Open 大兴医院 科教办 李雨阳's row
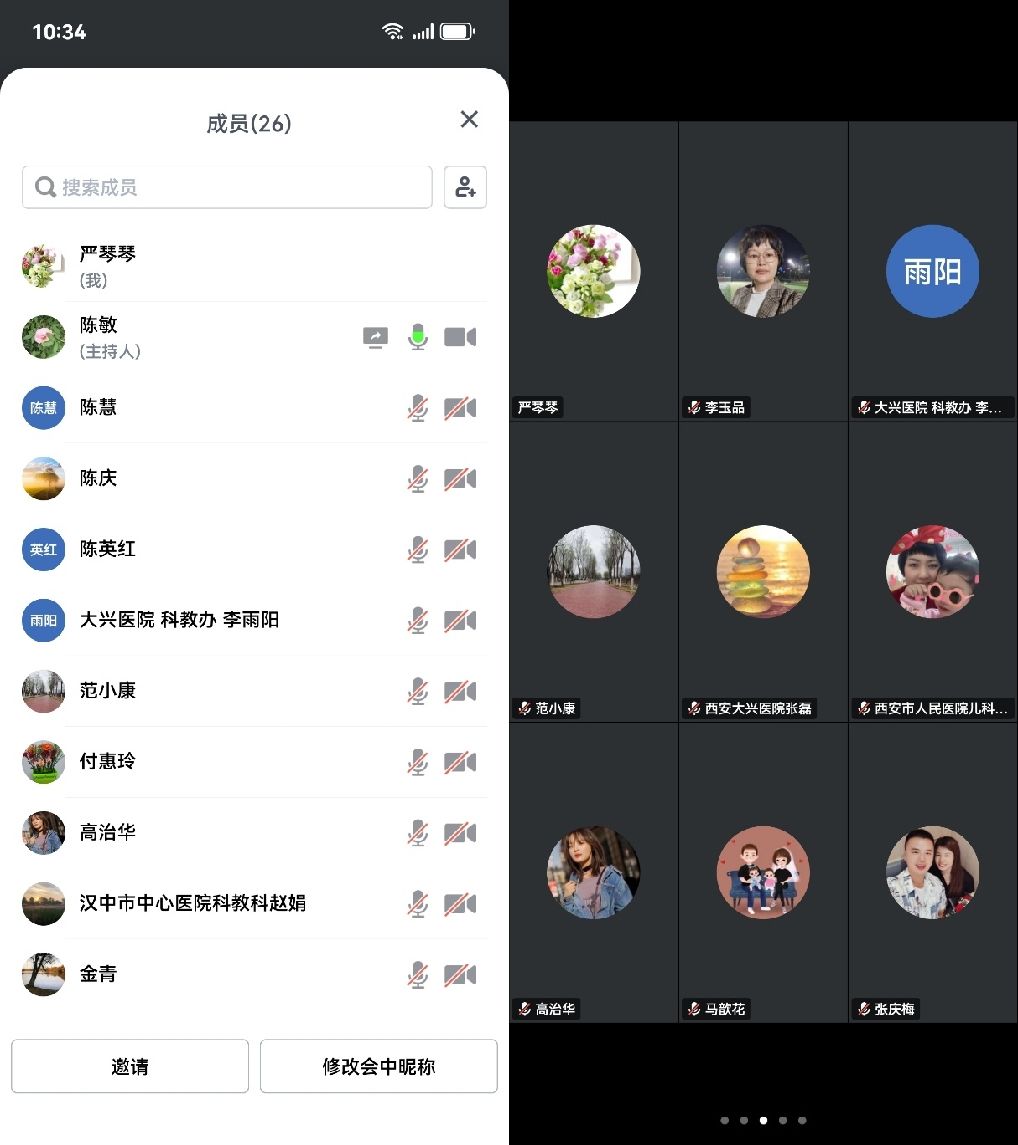Viewport: 1018px width, 1145px height. pos(200,620)
